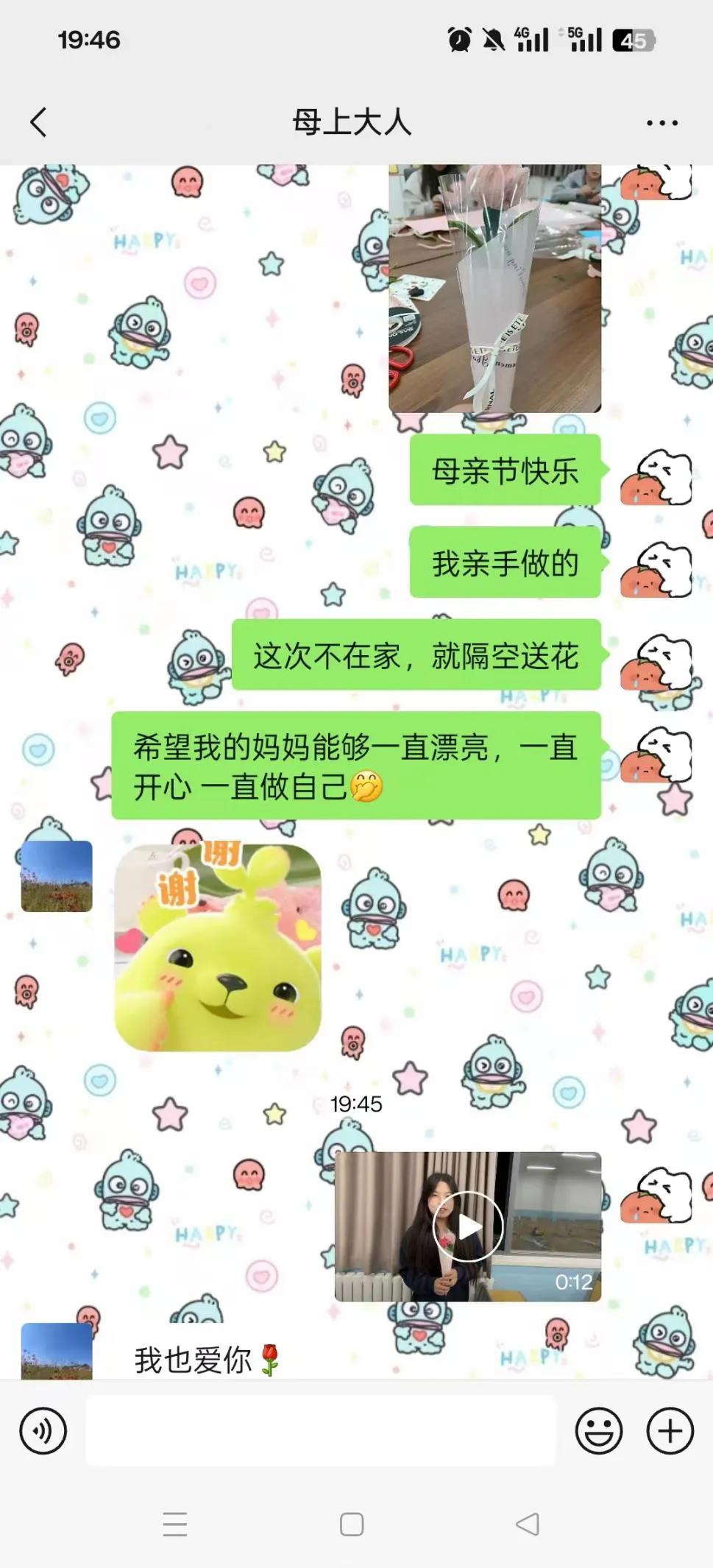713x1568 pixels.
Task: Go back from the 母上大人 chat
Action: coord(39,122)
